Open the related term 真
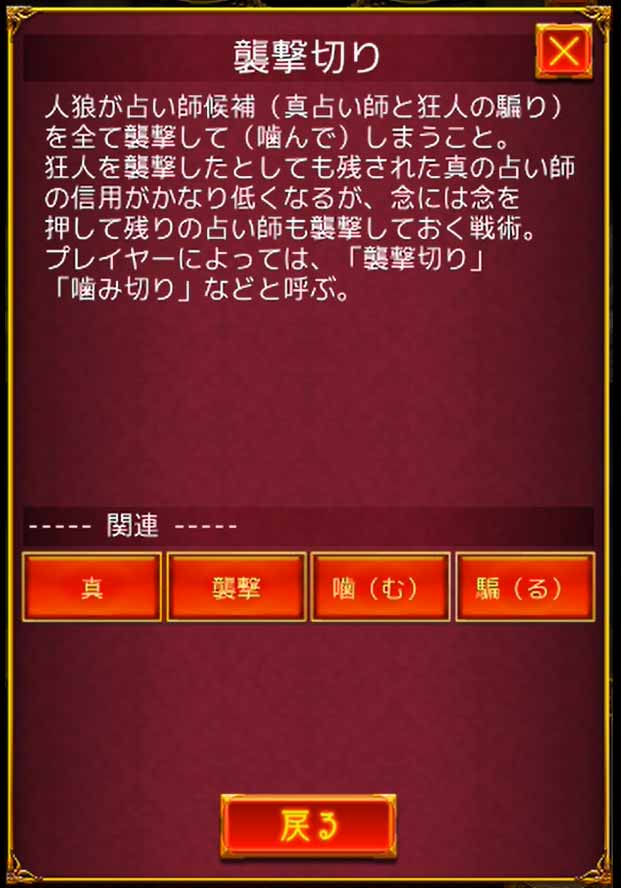The height and width of the screenshot is (888, 621). point(92,587)
